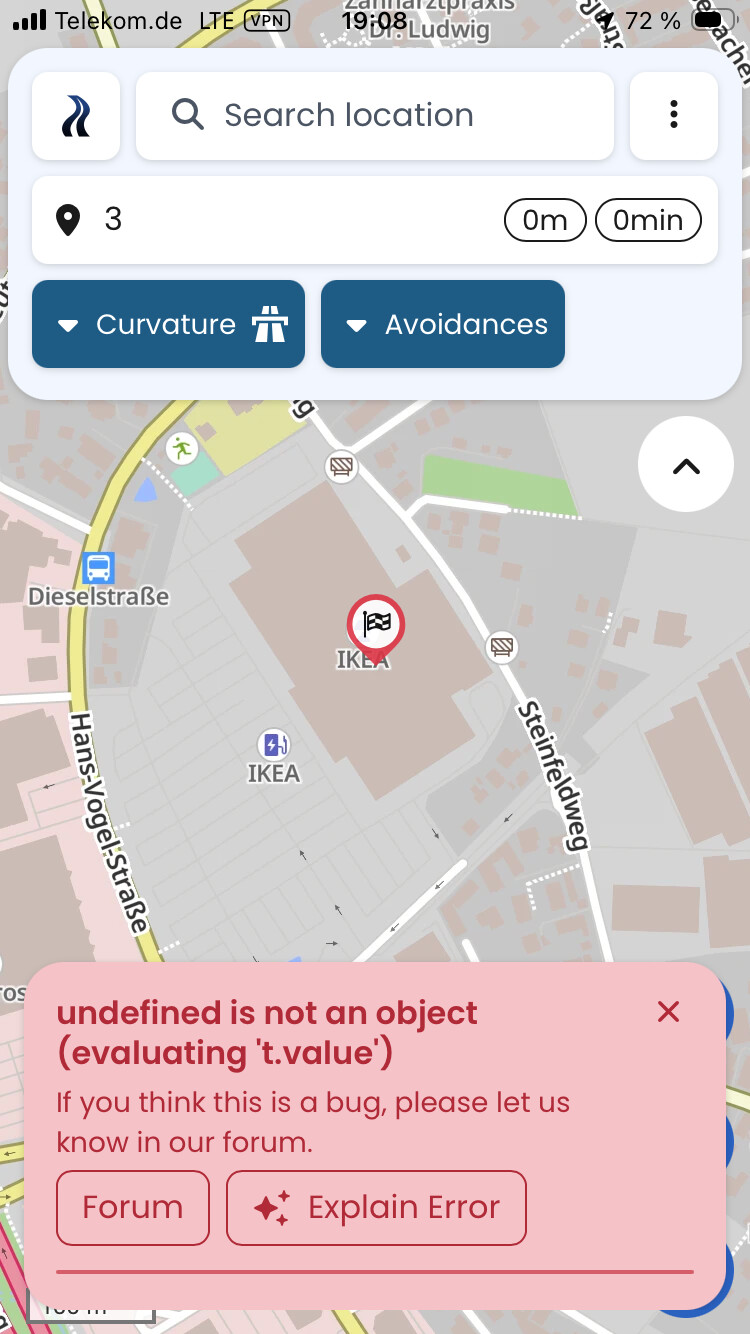Dismiss the error message

[668, 1012]
